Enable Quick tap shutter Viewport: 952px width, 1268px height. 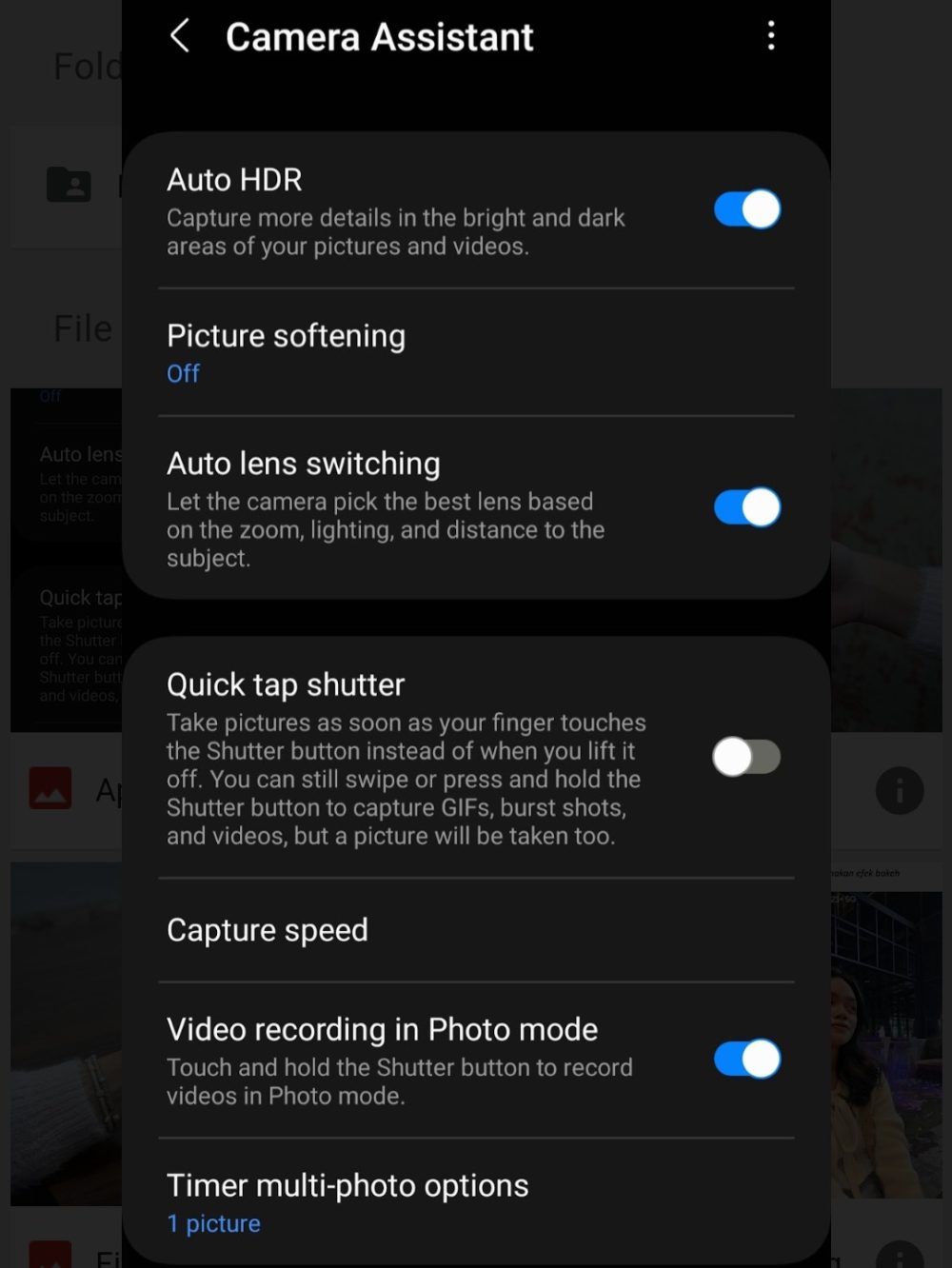[x=746, y=758]
